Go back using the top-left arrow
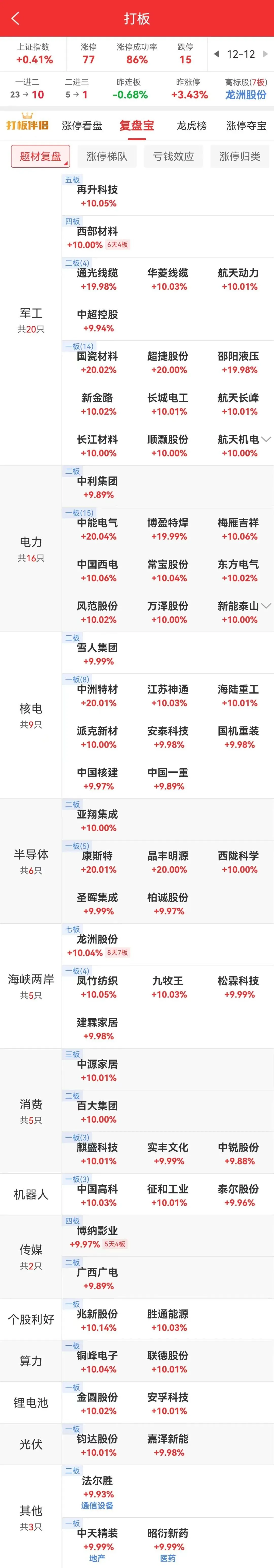Image resolution: width=274 pixels, height=1568 pixels. click(x=15, y=19)
